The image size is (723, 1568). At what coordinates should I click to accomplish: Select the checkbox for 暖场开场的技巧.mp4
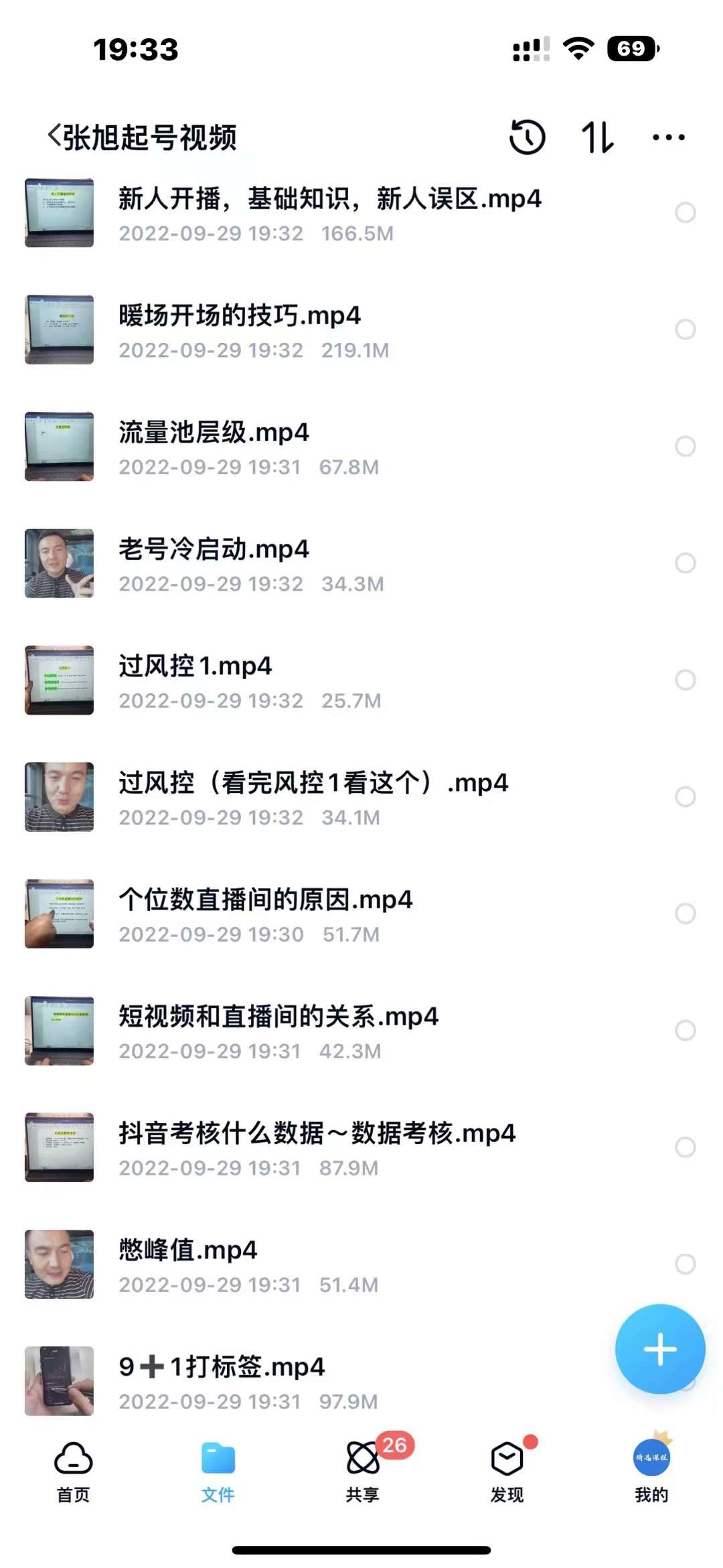(x=687, y=329)
